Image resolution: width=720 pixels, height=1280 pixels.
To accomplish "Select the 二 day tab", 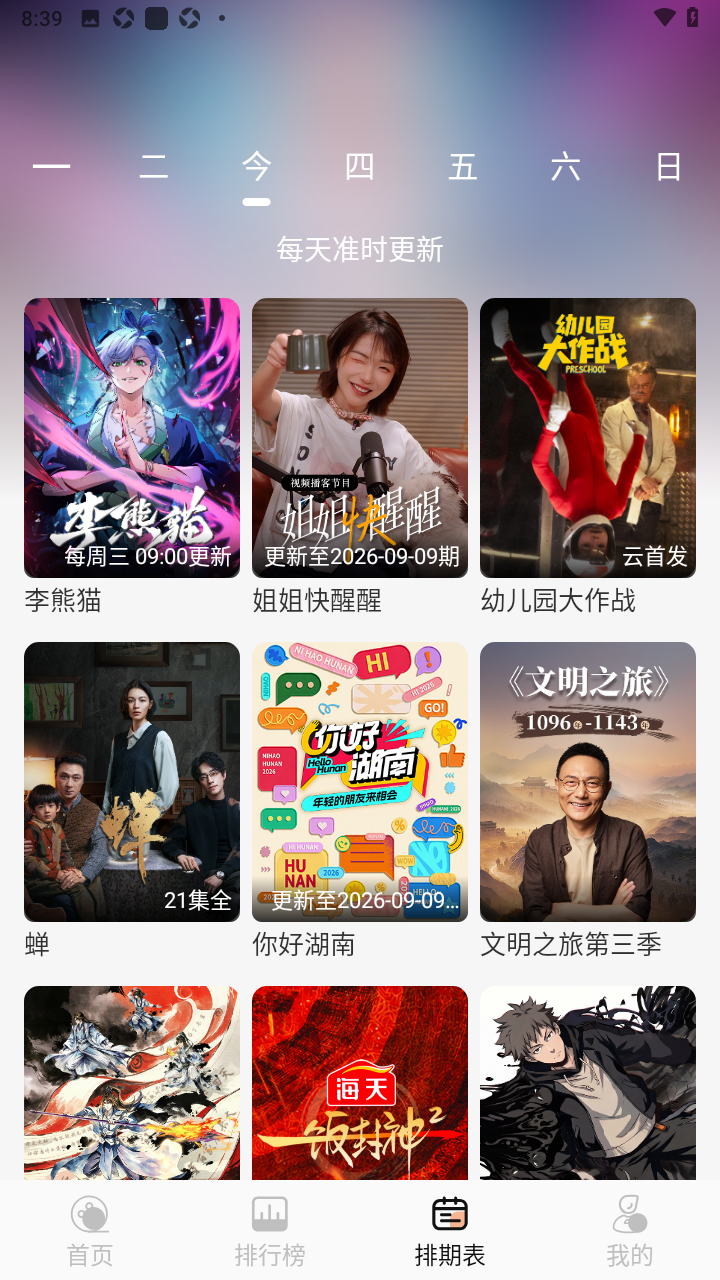I will point(154,167).
